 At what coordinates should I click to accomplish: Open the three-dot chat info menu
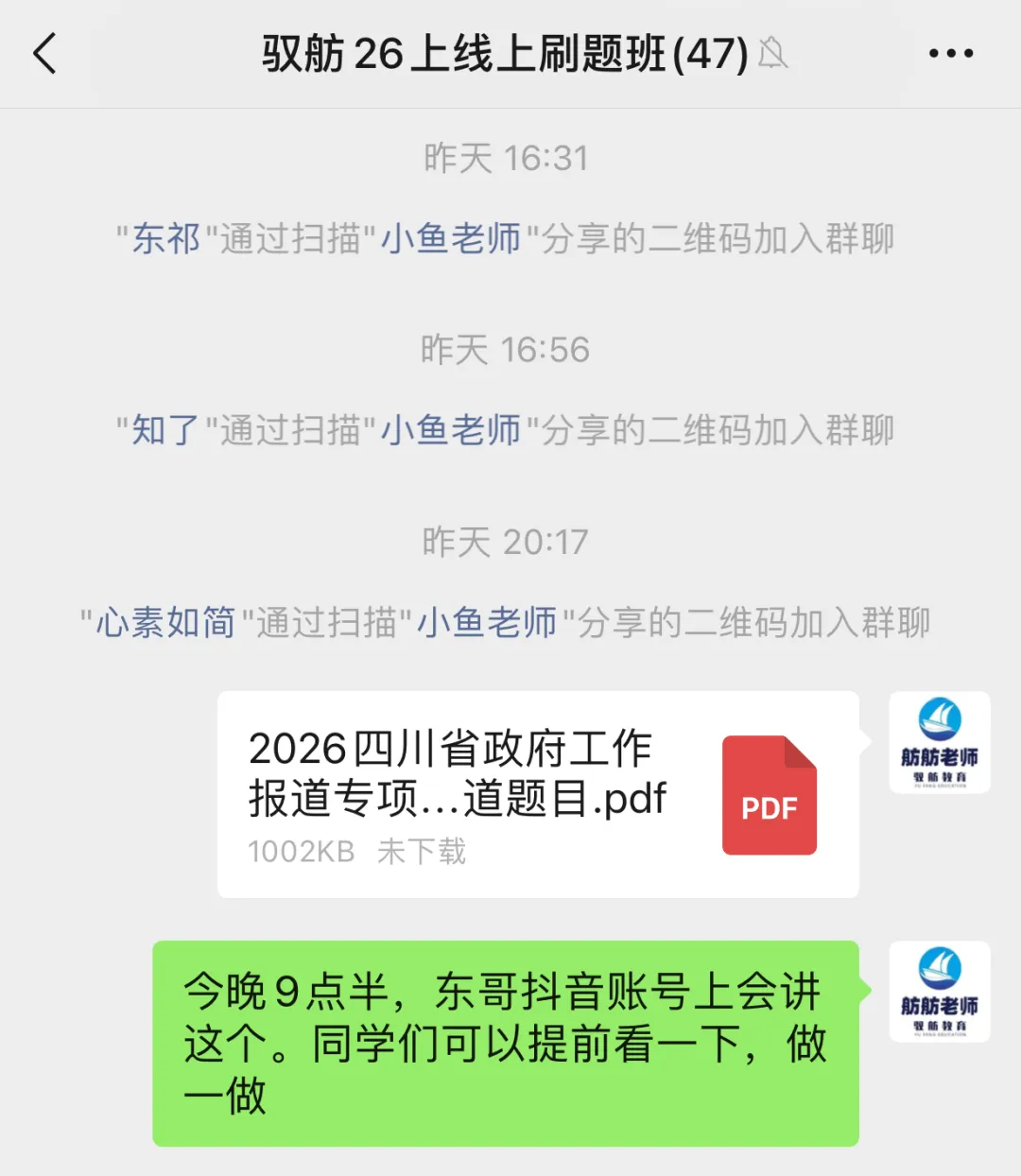[950, 54]
